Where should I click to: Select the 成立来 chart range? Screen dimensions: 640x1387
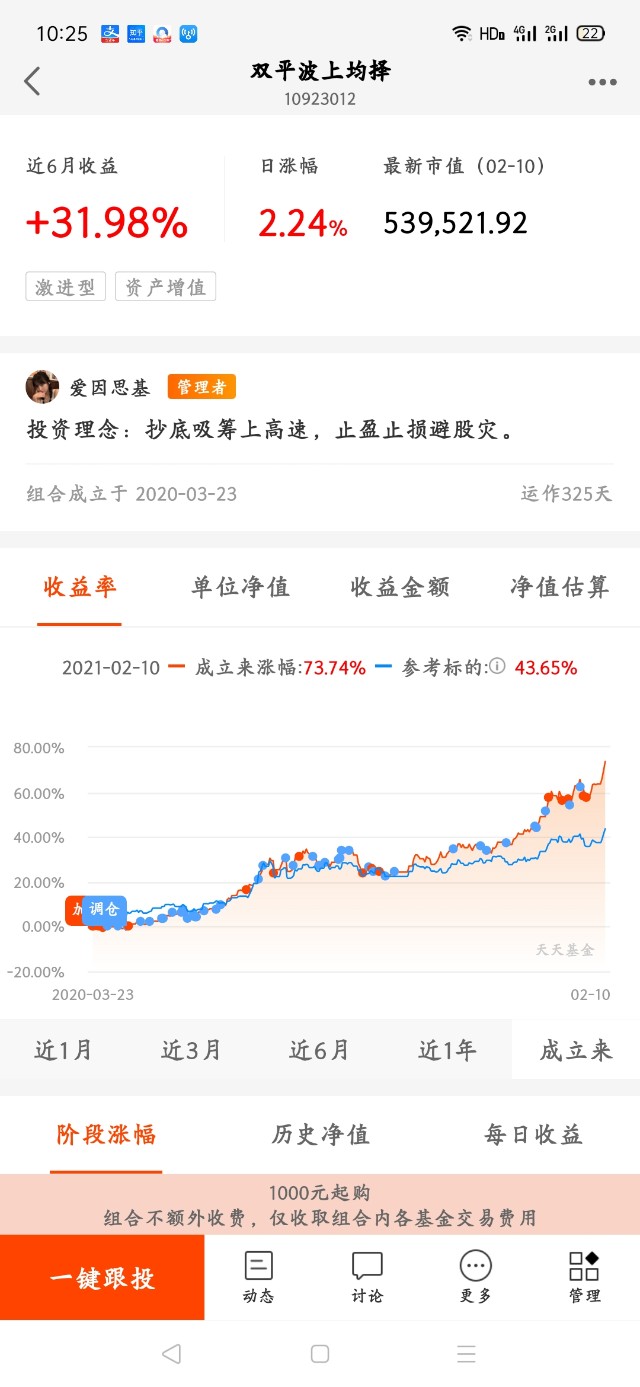(576, 1050)
